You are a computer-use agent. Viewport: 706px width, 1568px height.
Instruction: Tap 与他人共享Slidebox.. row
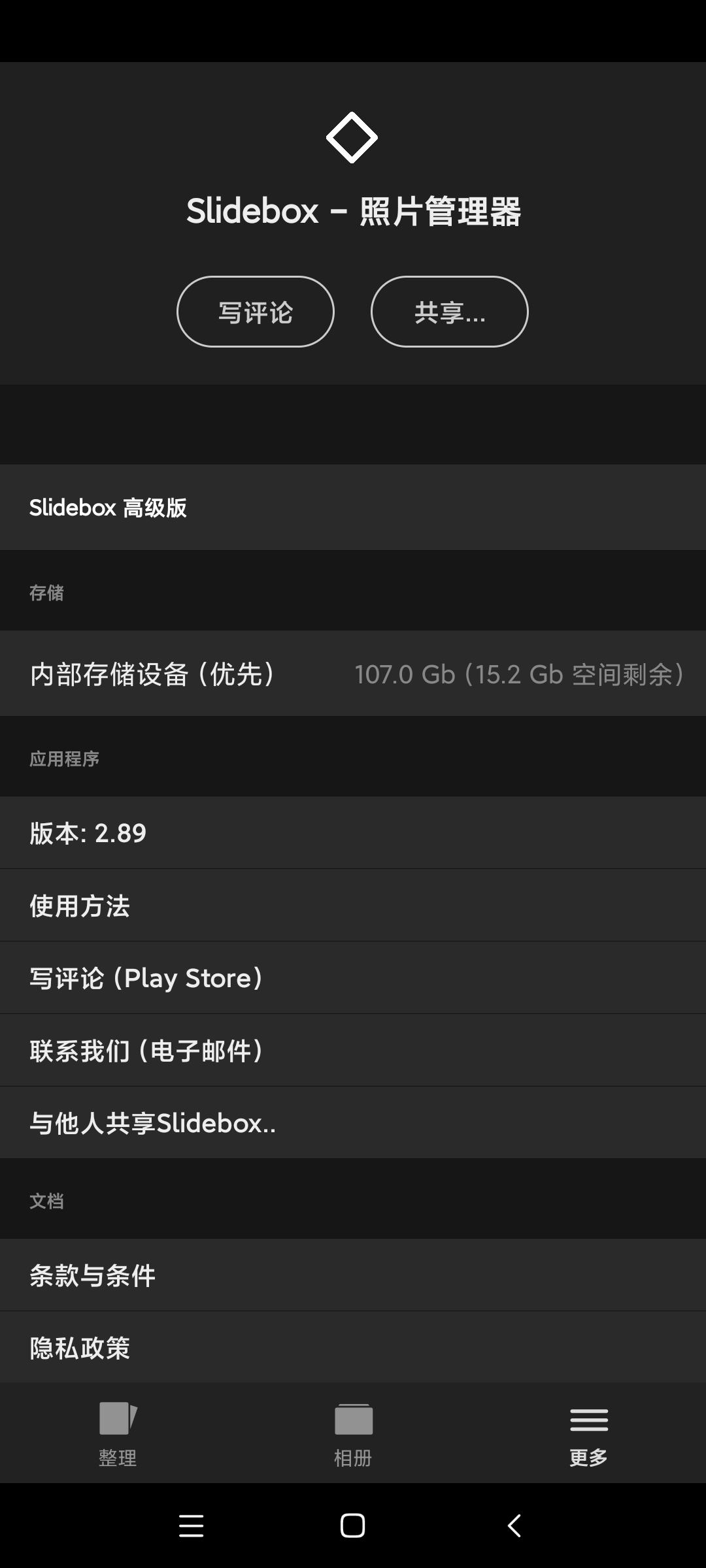(353, 1123)
